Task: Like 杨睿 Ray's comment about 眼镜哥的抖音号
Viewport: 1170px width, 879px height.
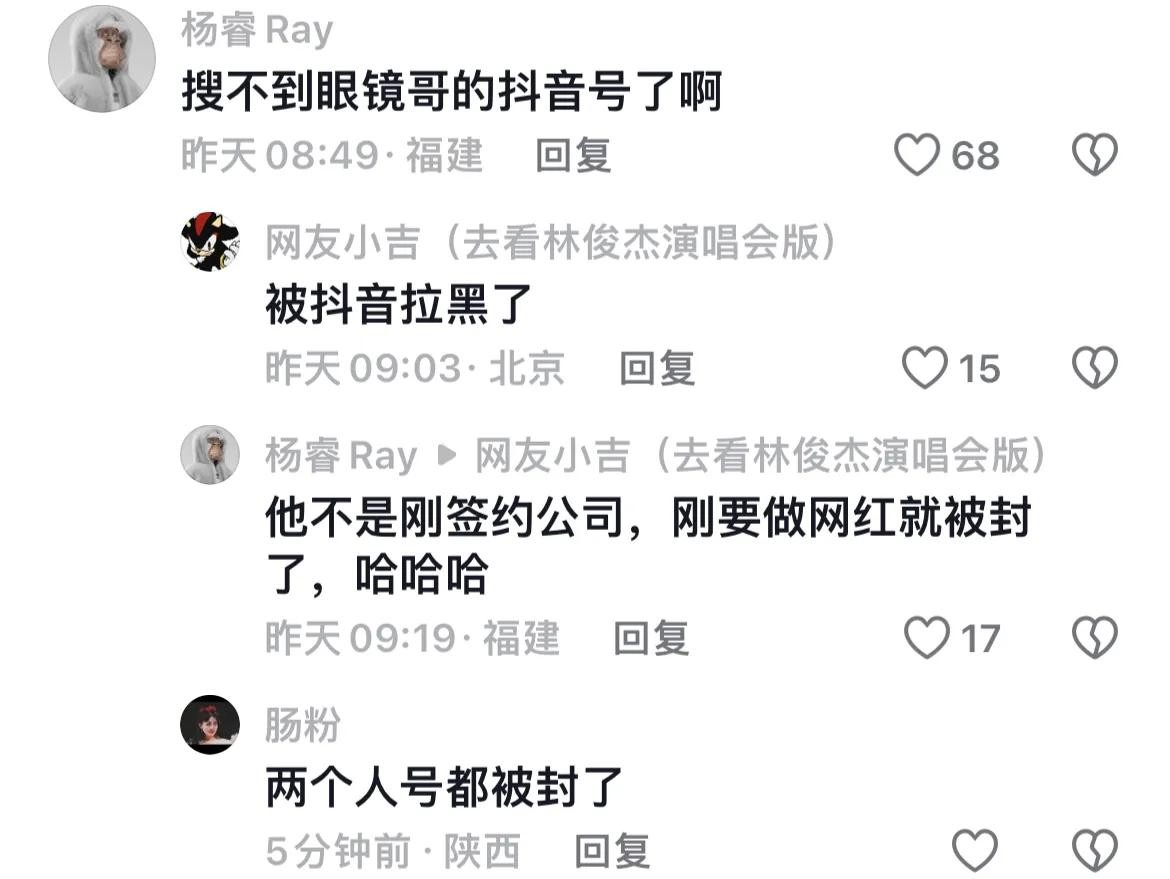Action: click(x=917, y=156)
